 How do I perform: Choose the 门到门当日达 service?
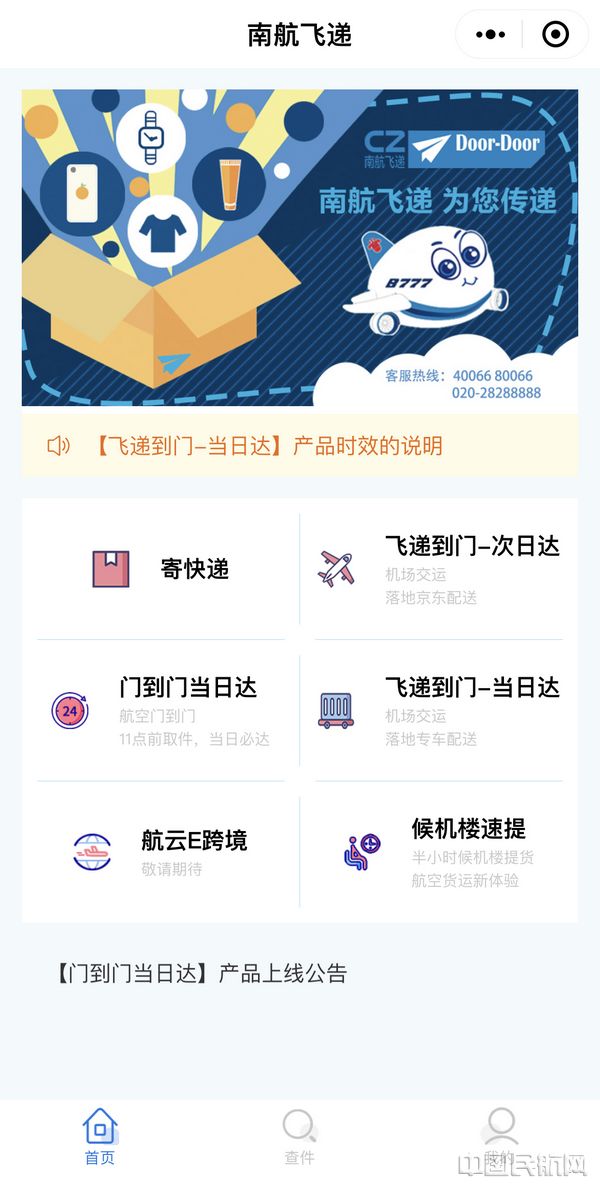pos(162,711)
